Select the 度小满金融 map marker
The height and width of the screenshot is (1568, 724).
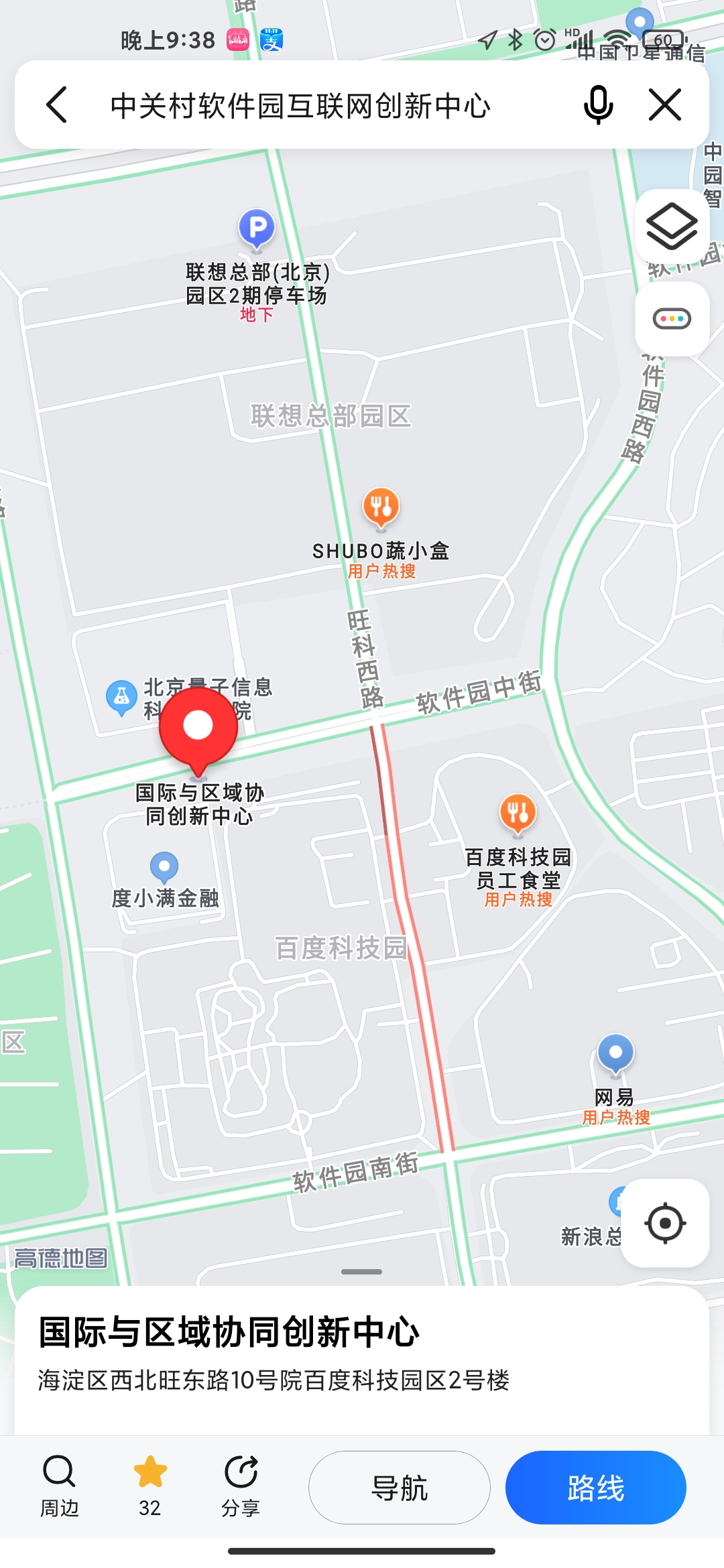pos(164,868)
